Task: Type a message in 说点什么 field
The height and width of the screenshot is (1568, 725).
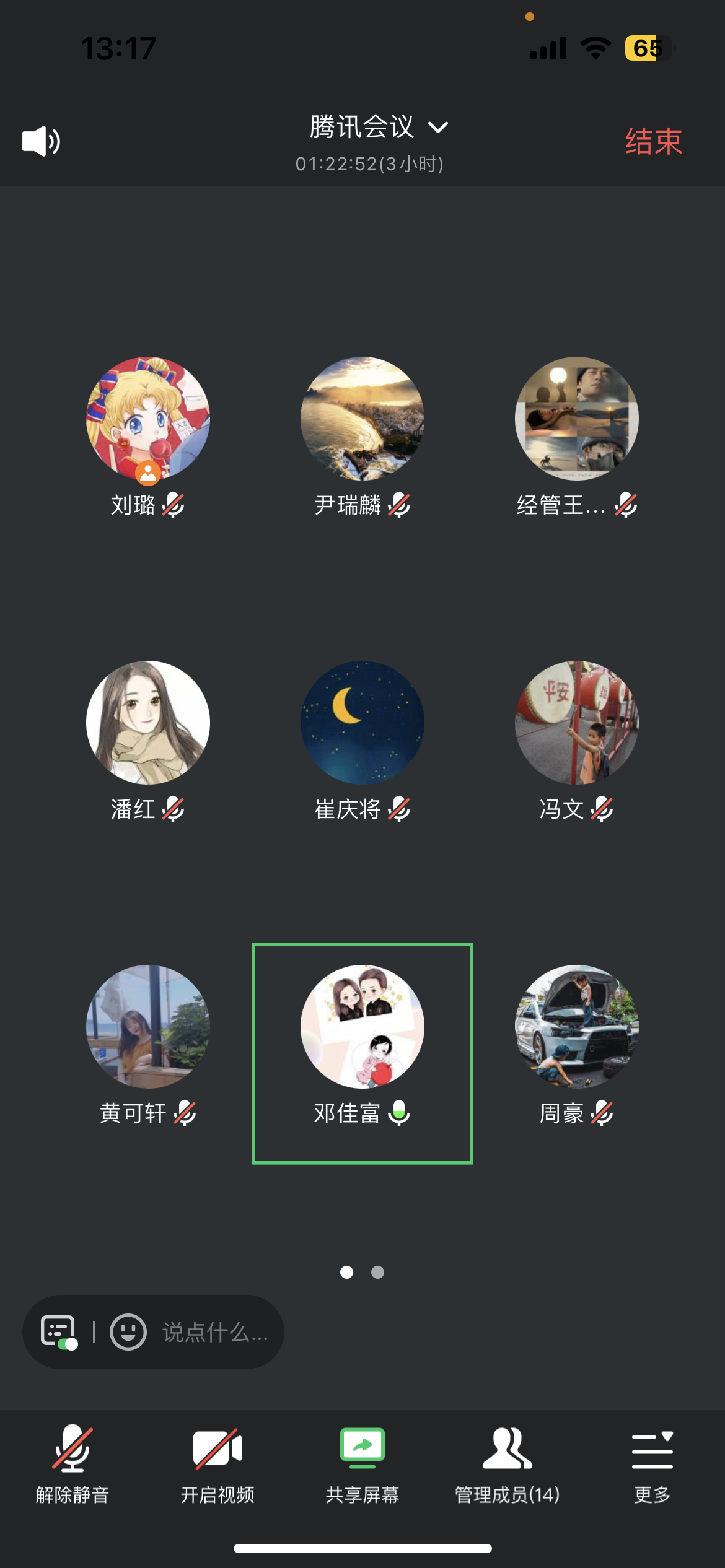Action: [214, 1332]
